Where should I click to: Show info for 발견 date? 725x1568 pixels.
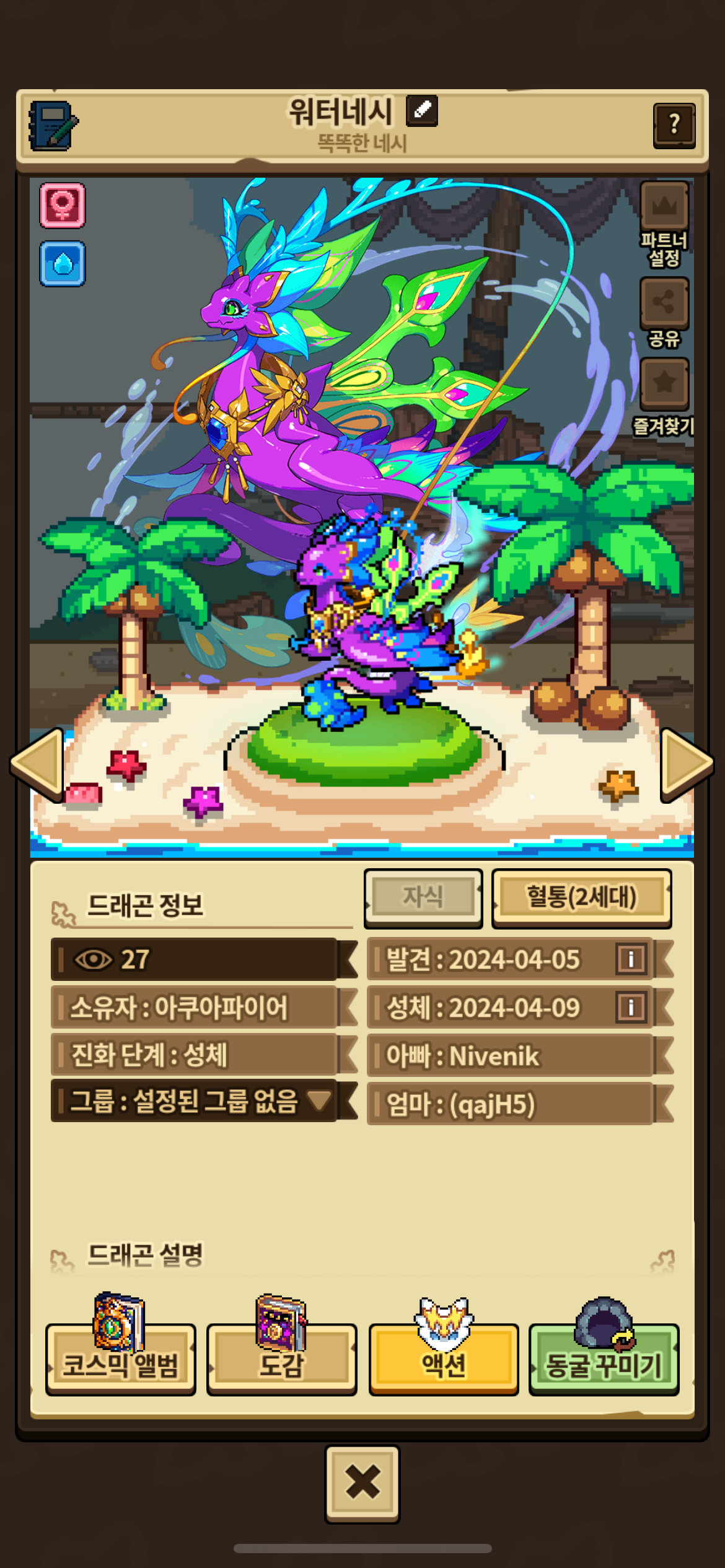[631, 959]
